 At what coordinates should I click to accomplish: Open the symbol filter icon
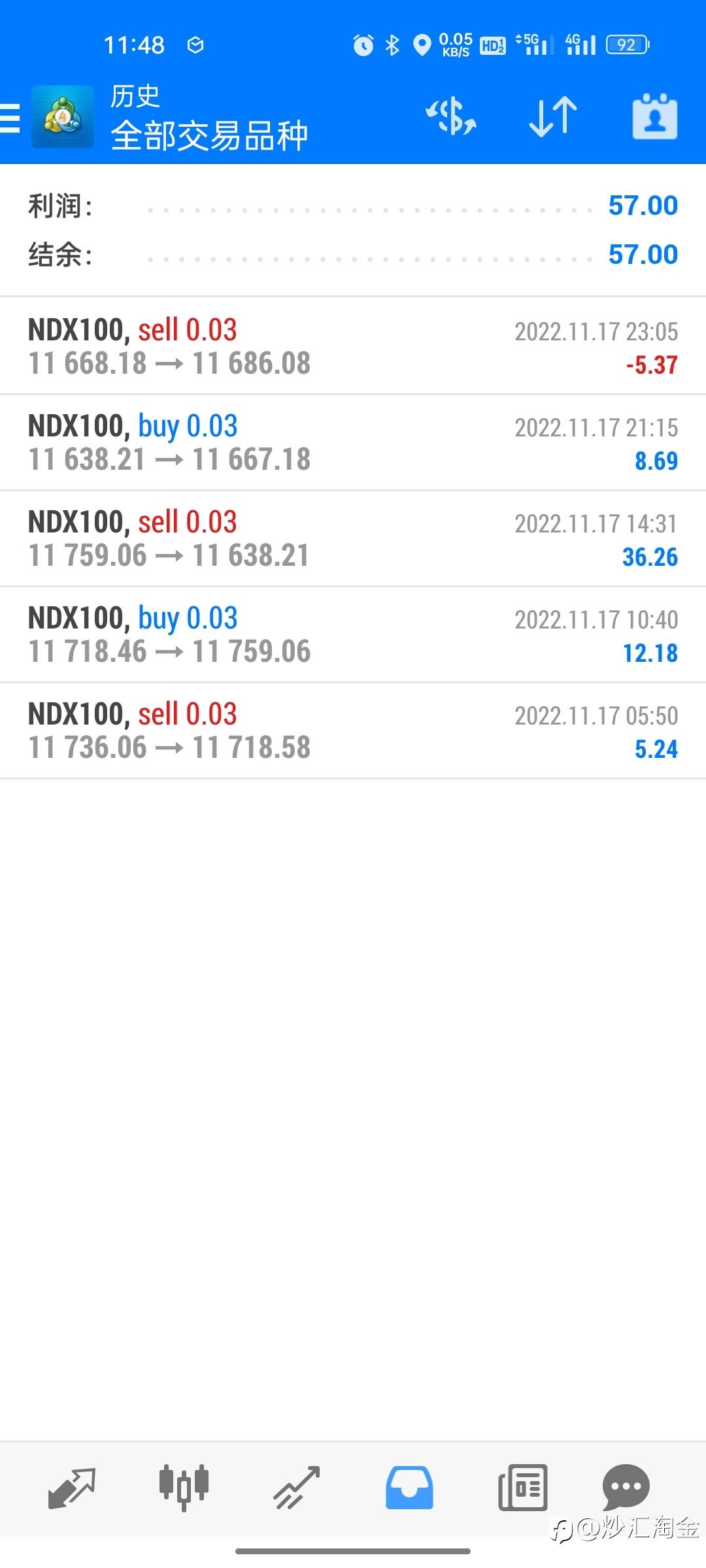point(451,118)
